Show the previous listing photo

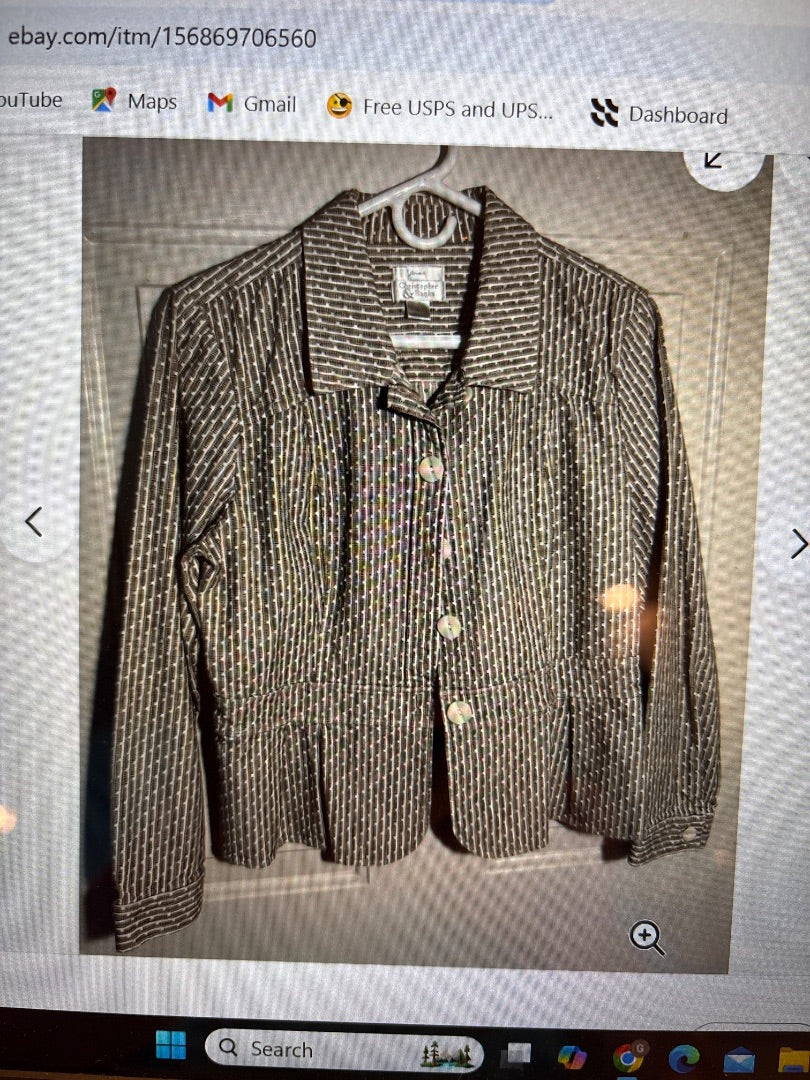[x=34, y=521]
